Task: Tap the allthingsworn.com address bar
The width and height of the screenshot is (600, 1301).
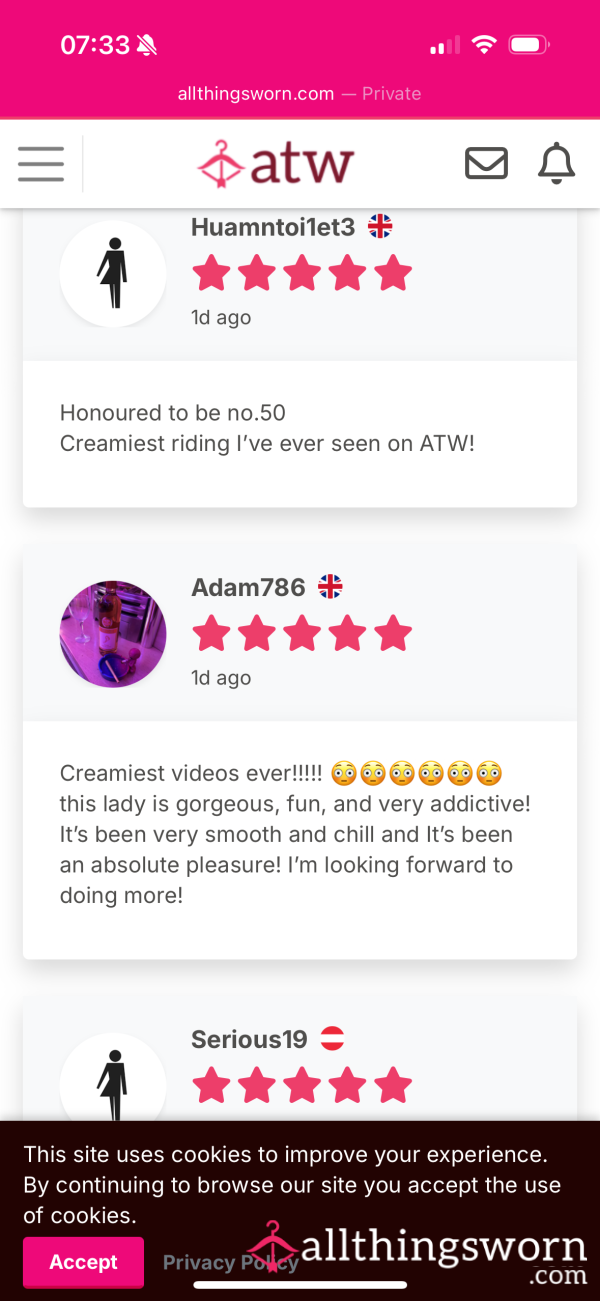Action: coord(299,93)
